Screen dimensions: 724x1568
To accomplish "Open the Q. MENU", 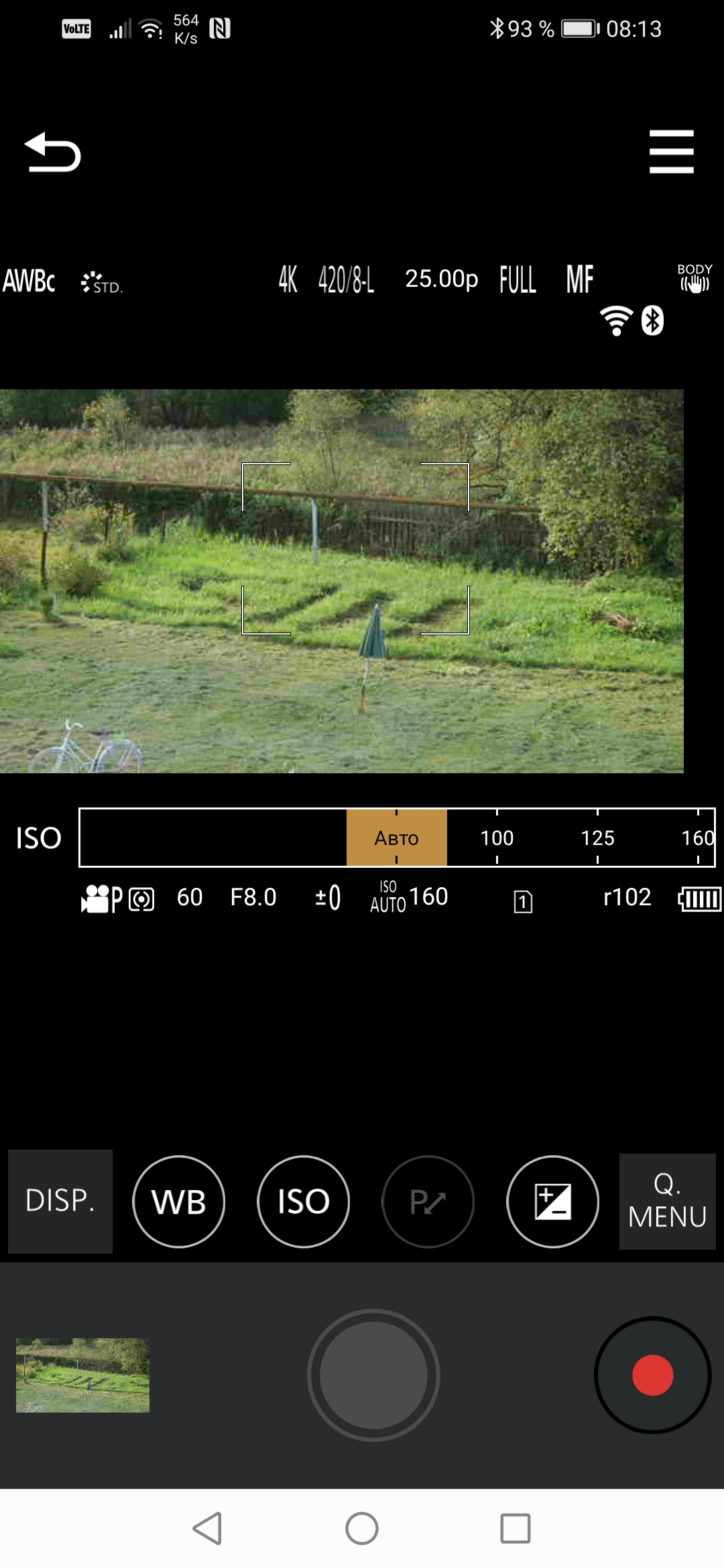I will coord(668,1201).
